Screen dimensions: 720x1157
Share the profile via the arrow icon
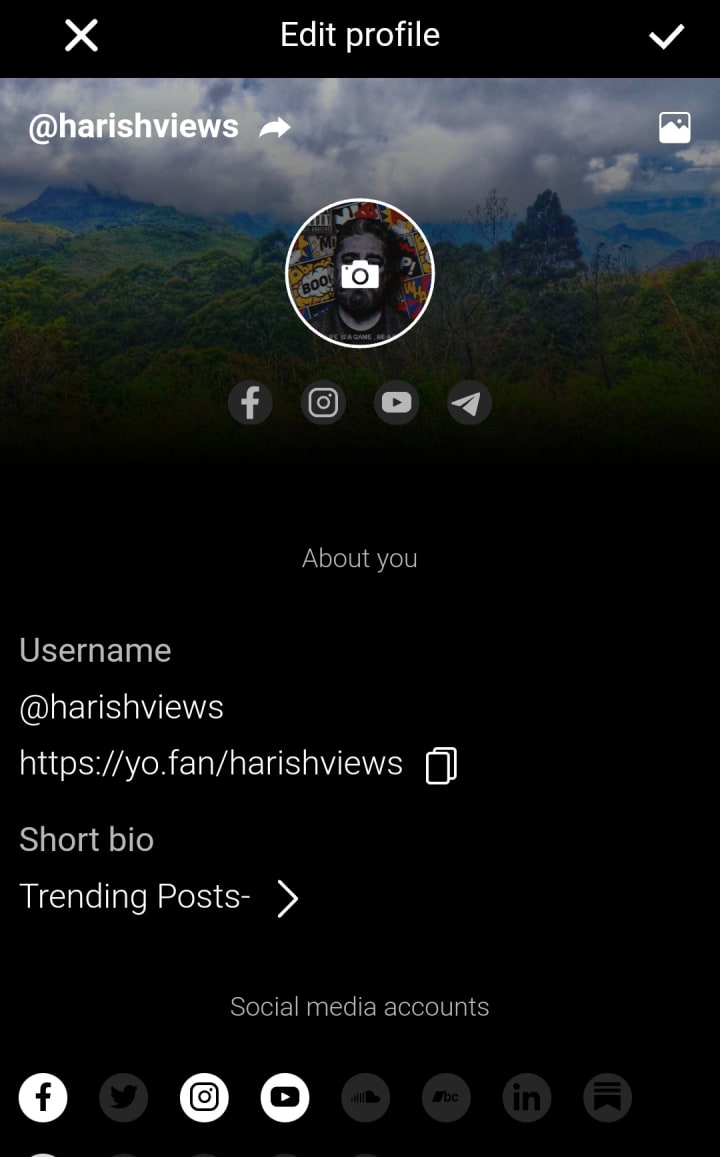275,128
